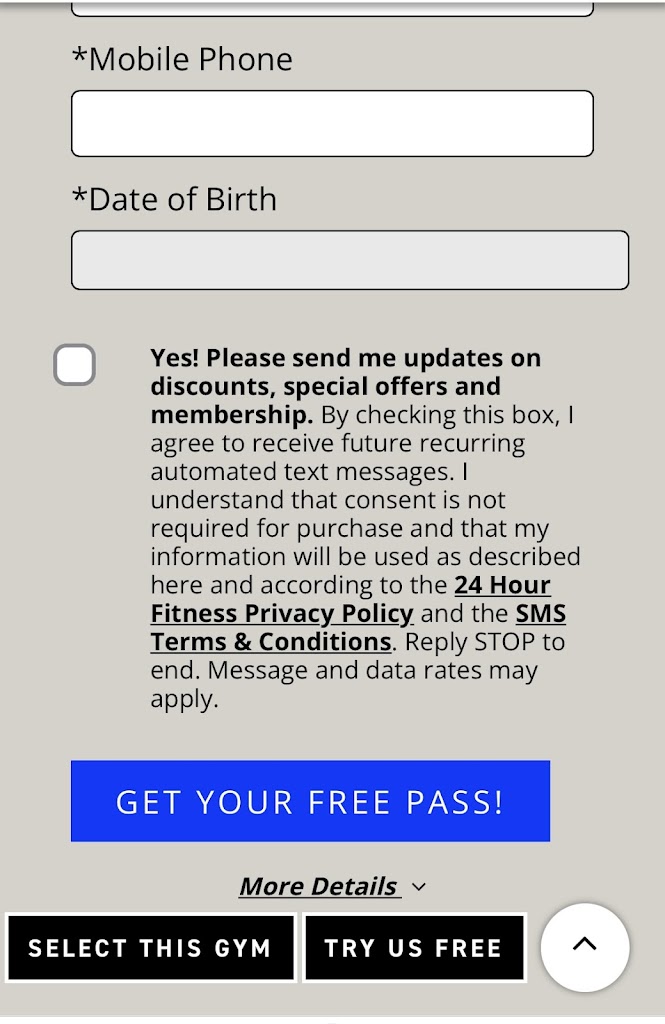Choose Select This Gym
Image resolution: width=665 pixels, height=1024 pixels.
pos(150,947)
